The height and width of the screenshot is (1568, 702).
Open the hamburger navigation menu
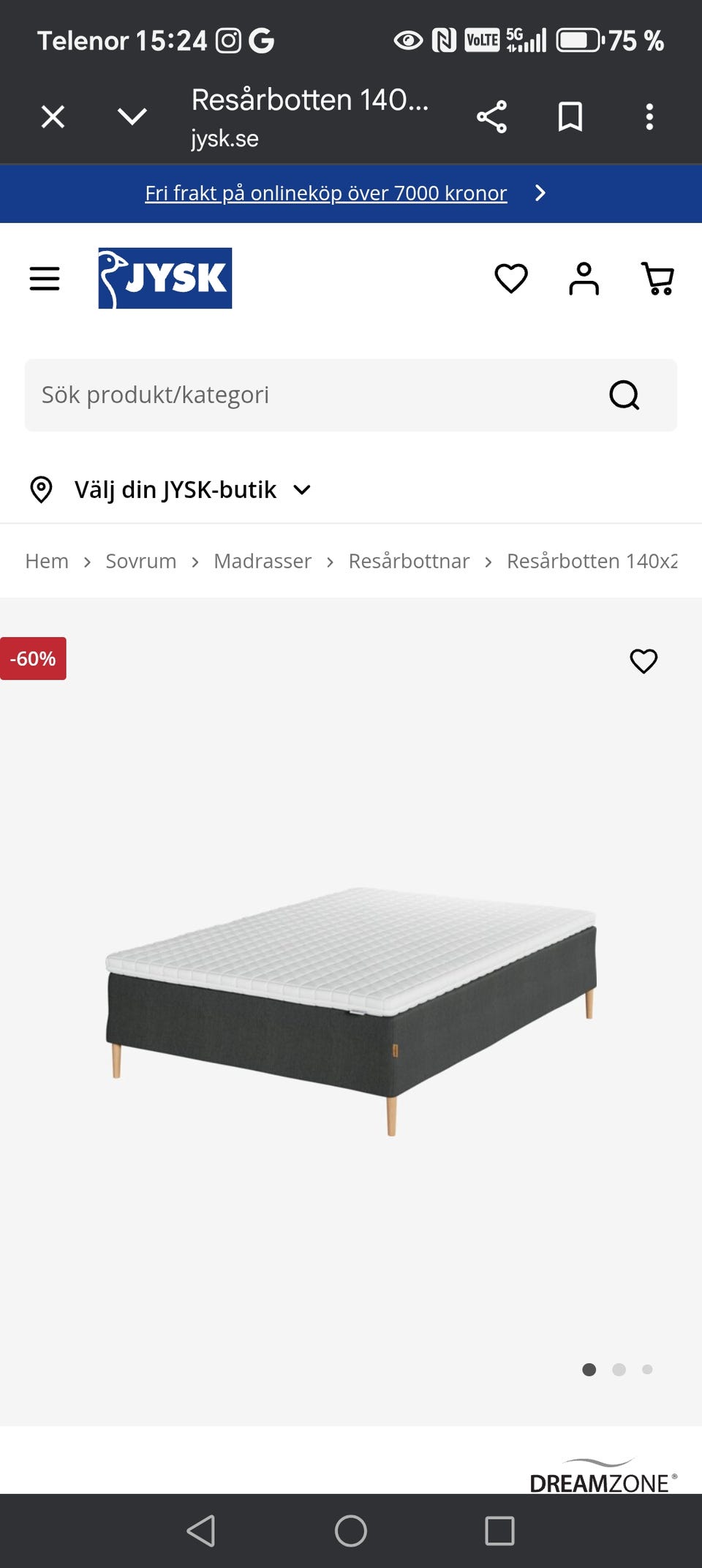click(x=44, y=278)
